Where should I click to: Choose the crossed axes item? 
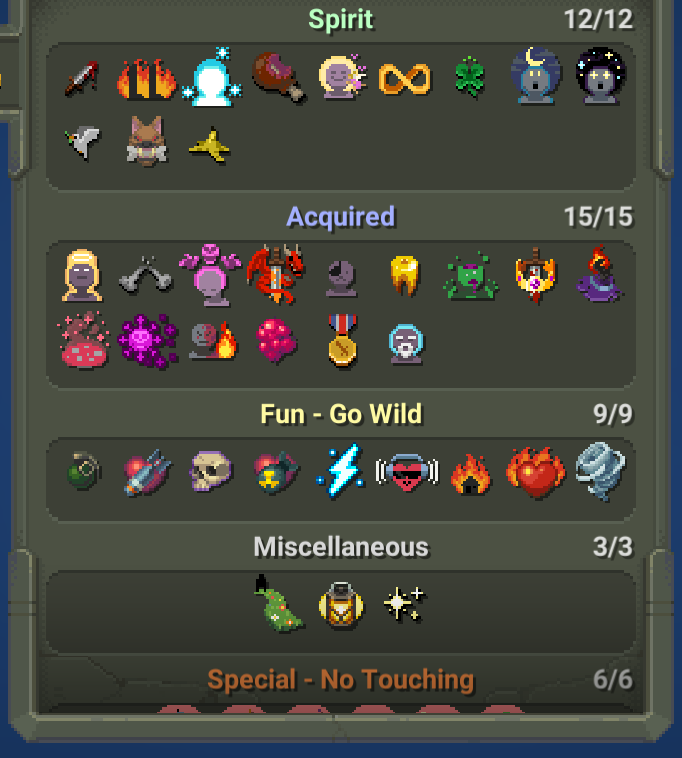144,276
